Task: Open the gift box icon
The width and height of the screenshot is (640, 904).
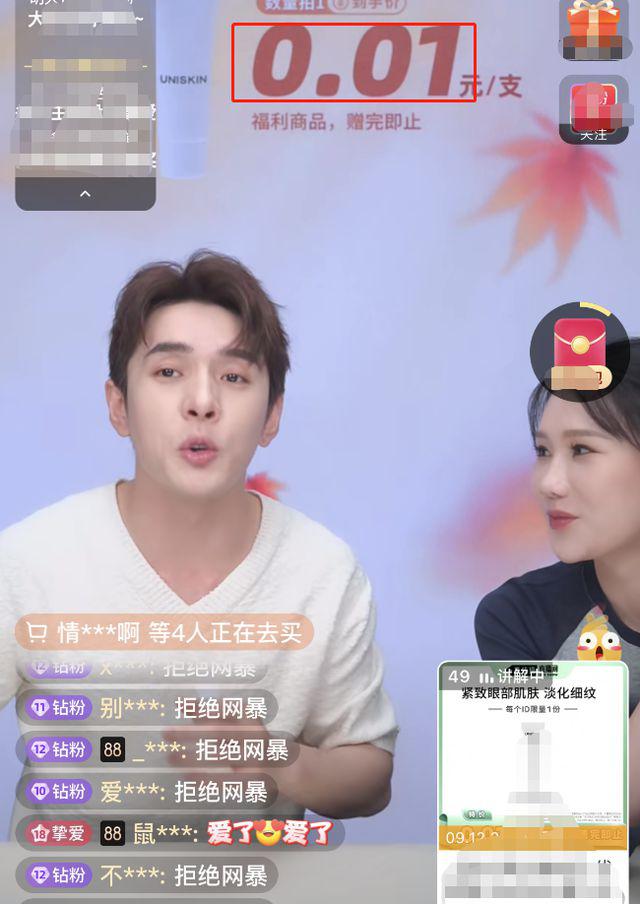Action: (594, 28)
